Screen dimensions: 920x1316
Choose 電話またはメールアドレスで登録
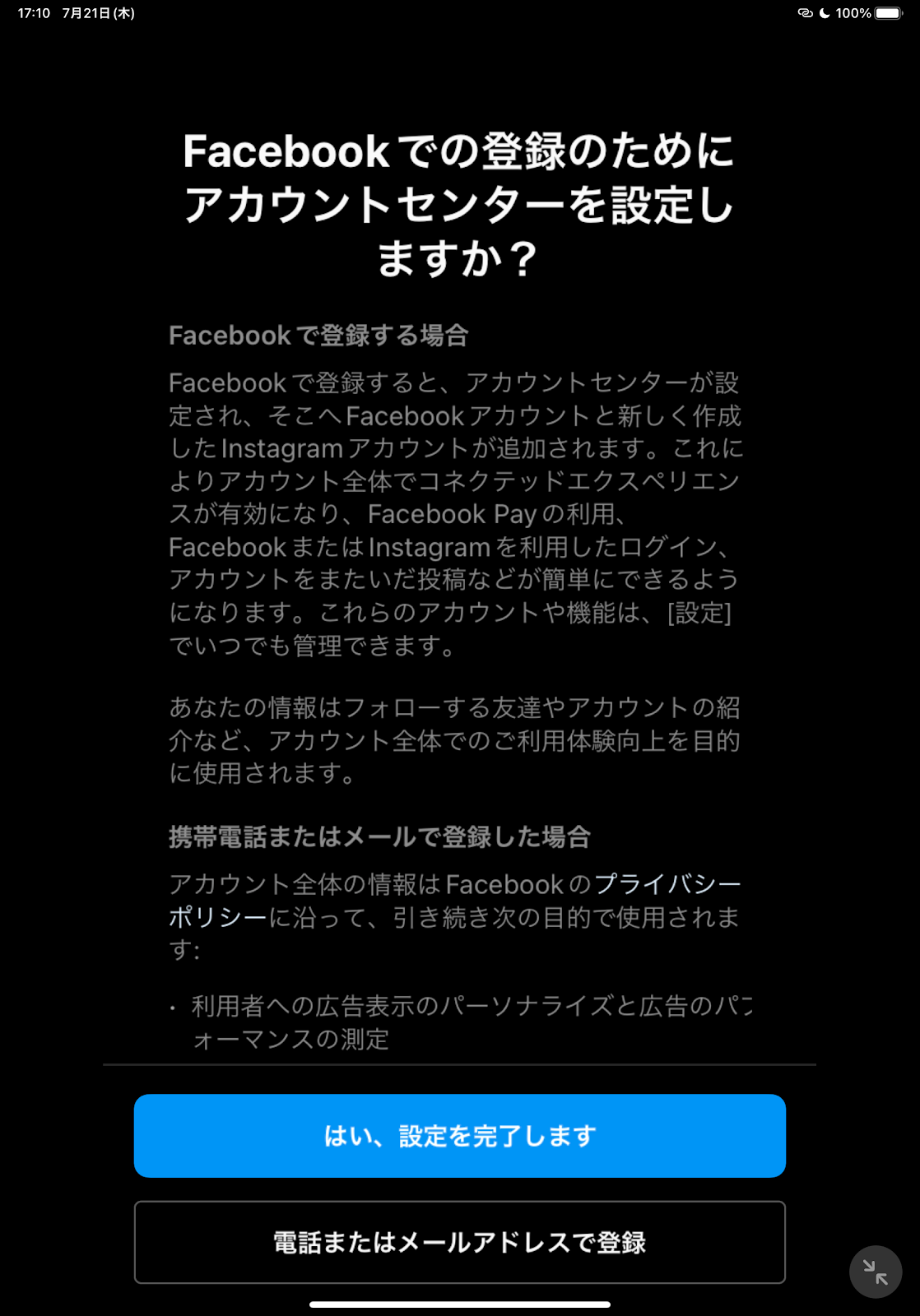point(459,1242)
